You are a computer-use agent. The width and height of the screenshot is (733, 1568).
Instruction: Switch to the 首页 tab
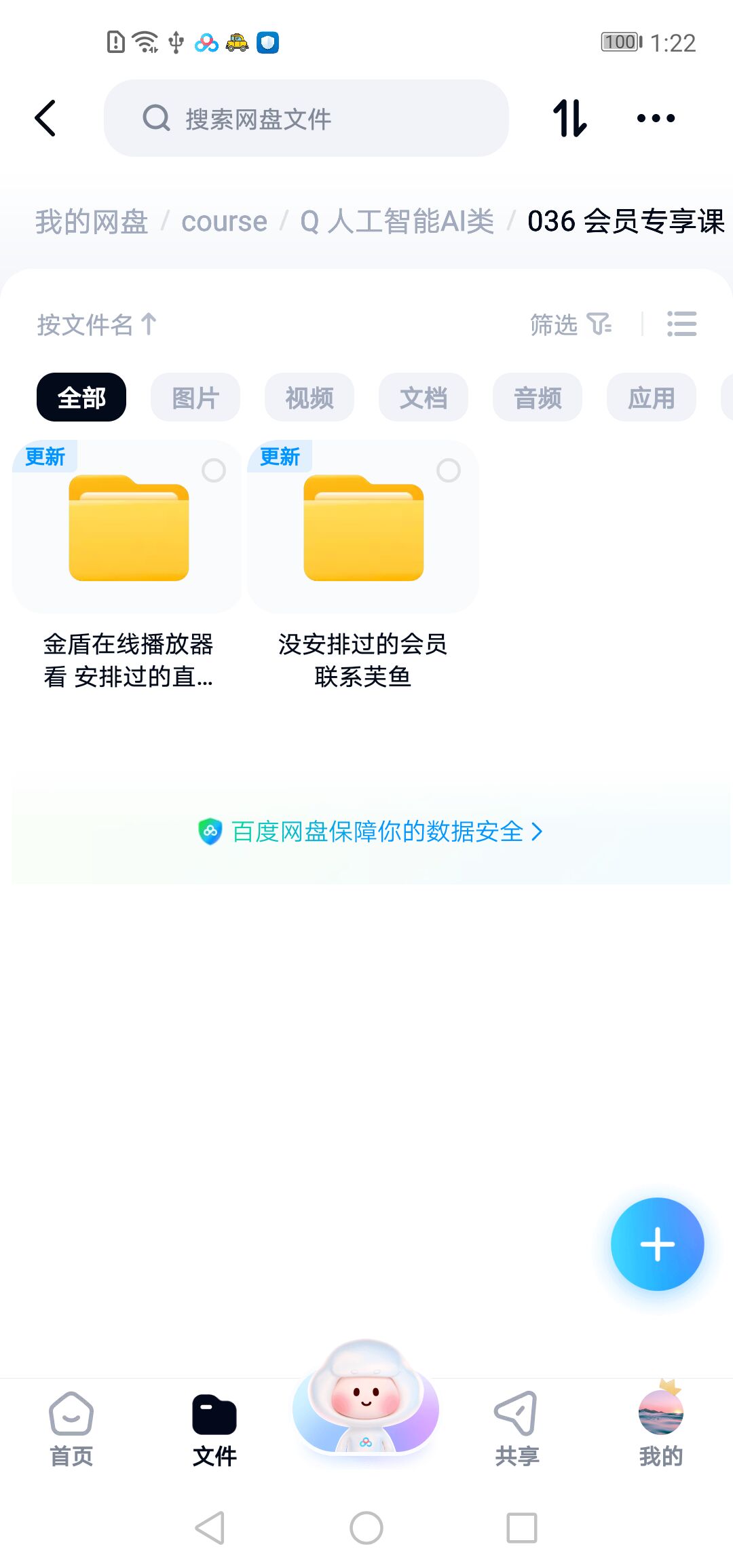click(71, 1427)
